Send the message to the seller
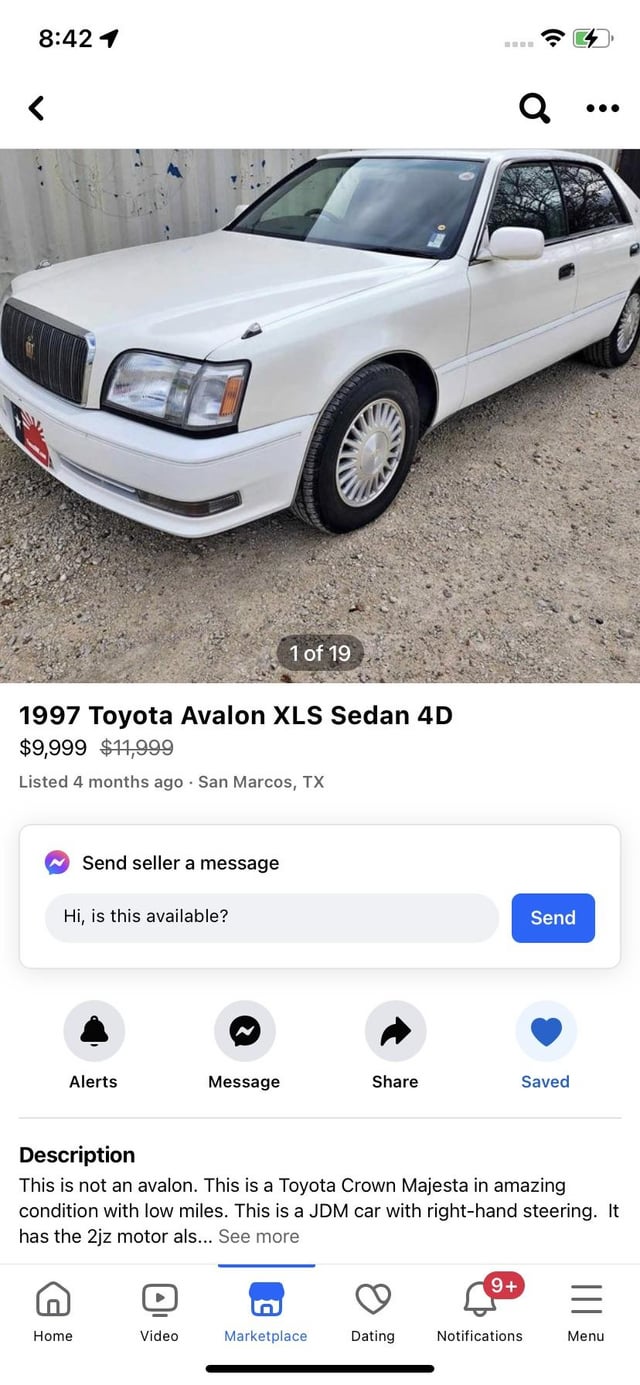The width and height of the screenshot is (640, 1385). [x=553, y=917]
